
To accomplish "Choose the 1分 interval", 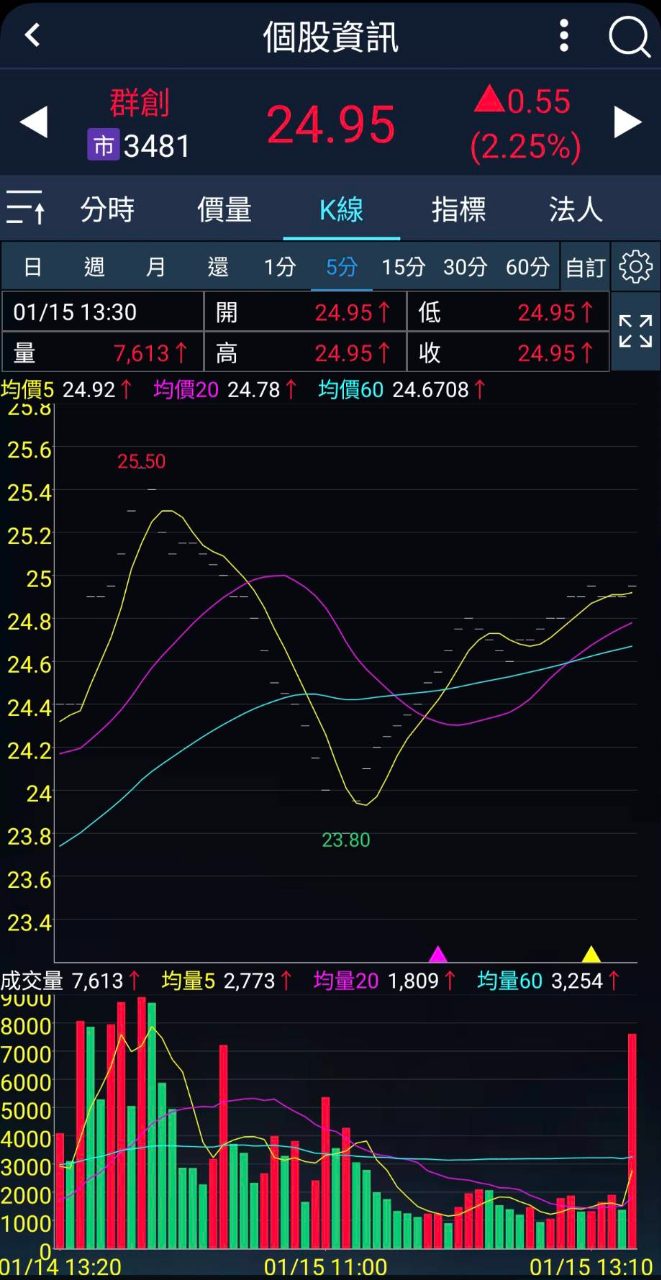I will click(x=280, y=267).
